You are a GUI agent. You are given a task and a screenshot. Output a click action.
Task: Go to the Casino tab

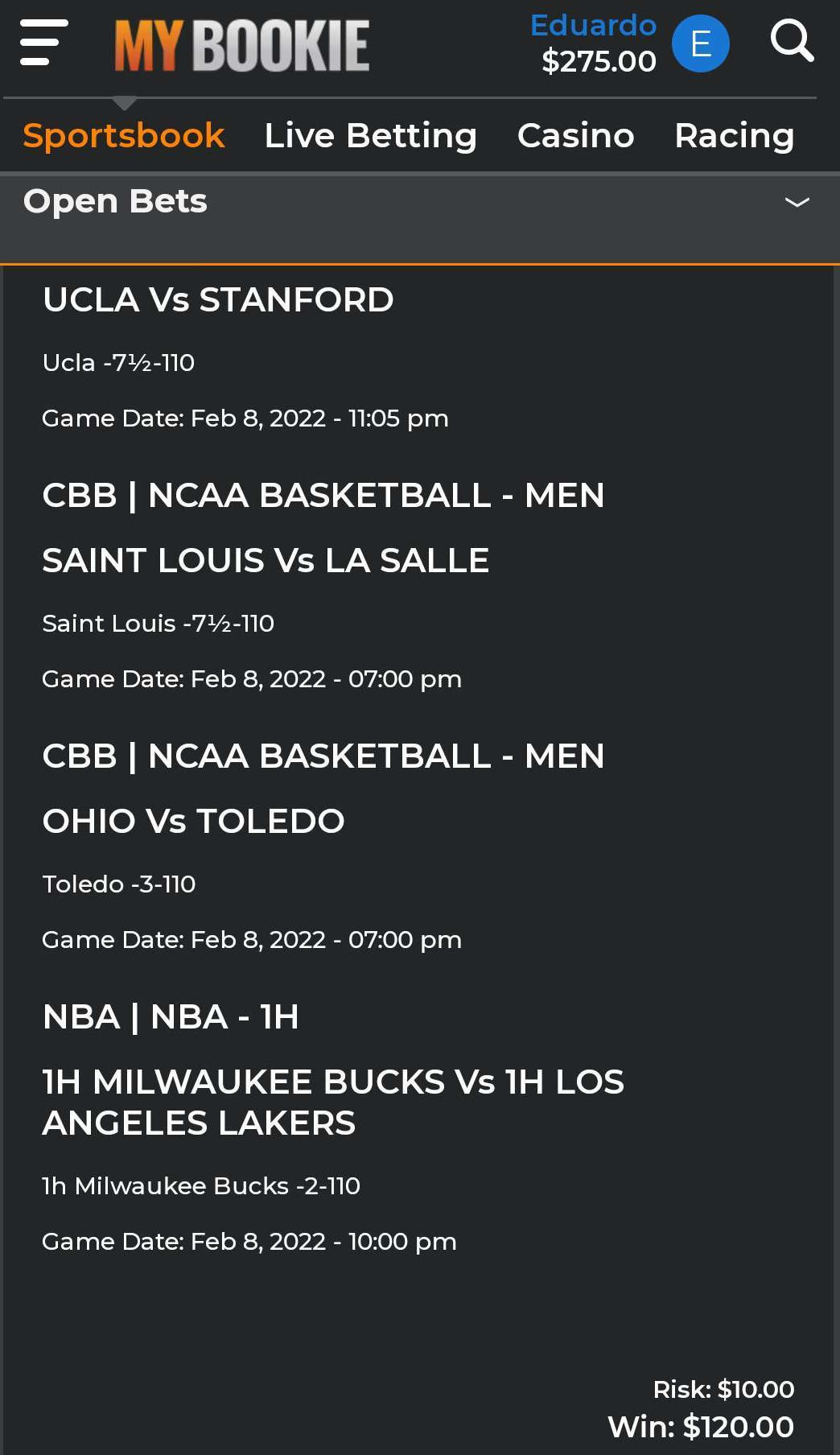576,135
